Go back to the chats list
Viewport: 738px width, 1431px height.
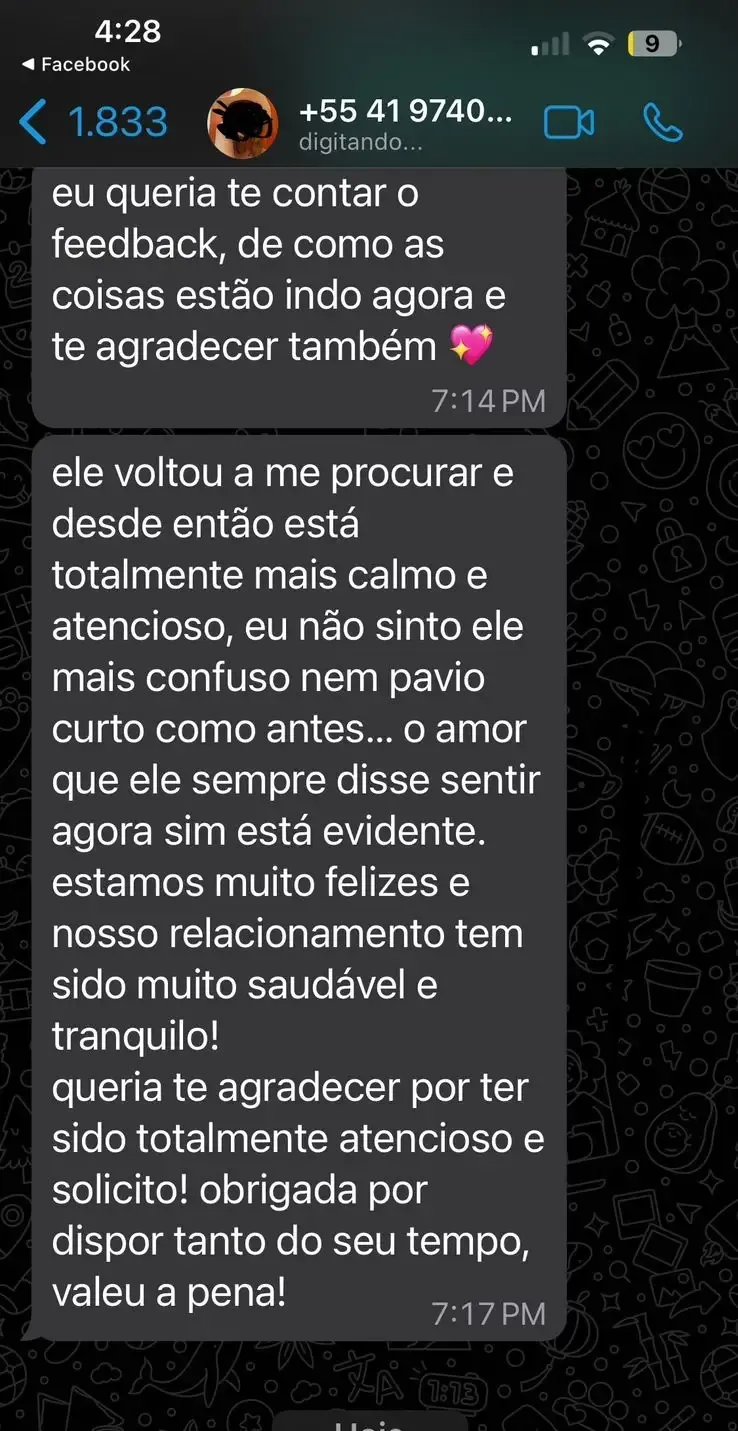click(x=92, y=122)
